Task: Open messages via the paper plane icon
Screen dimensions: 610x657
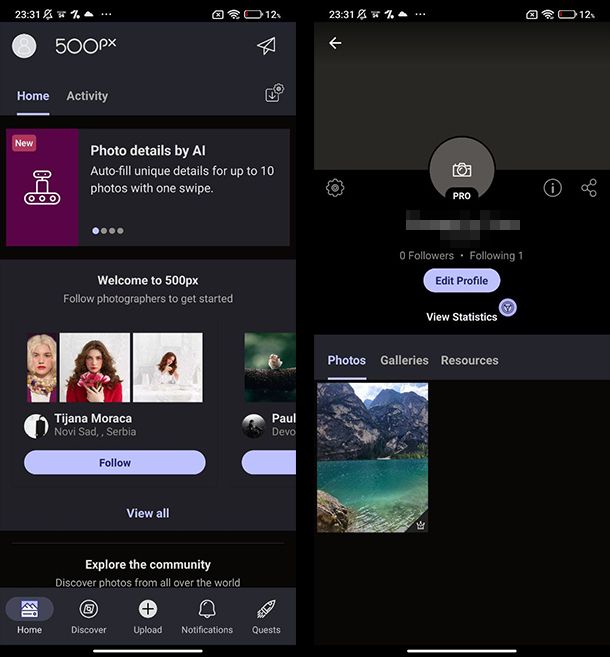Action: [266, 46]
